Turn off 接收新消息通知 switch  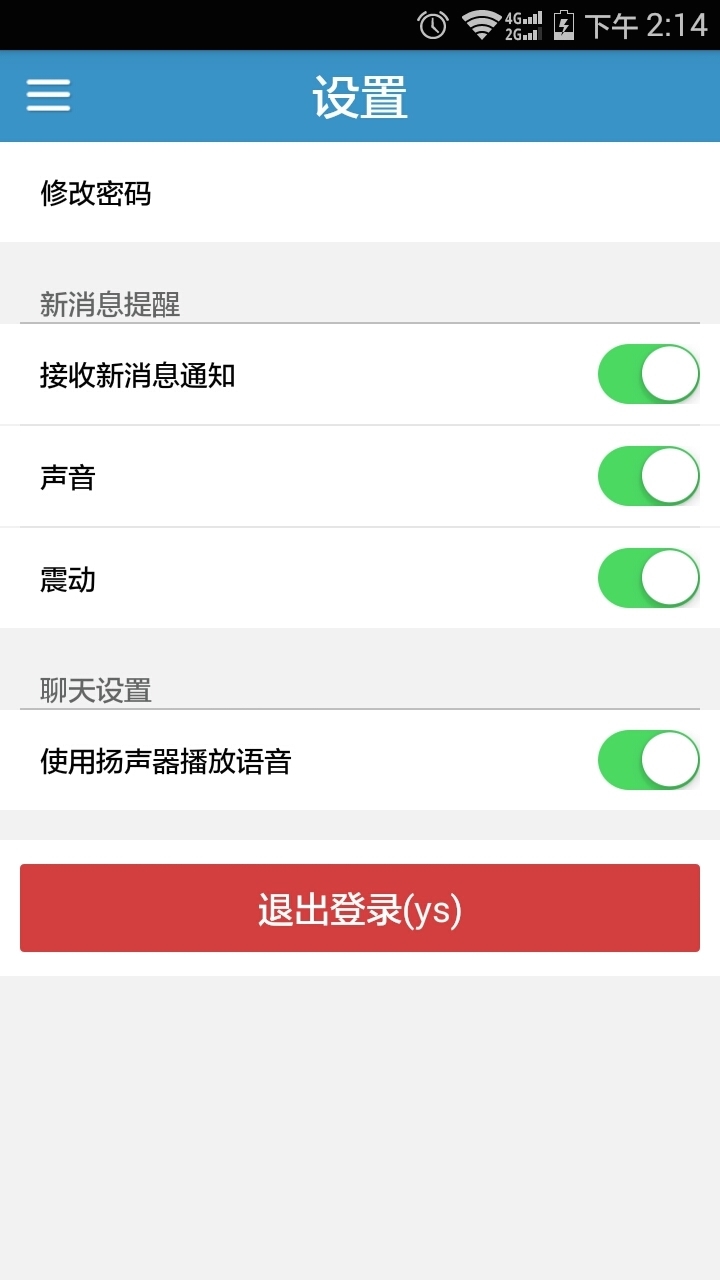point(648,374)
